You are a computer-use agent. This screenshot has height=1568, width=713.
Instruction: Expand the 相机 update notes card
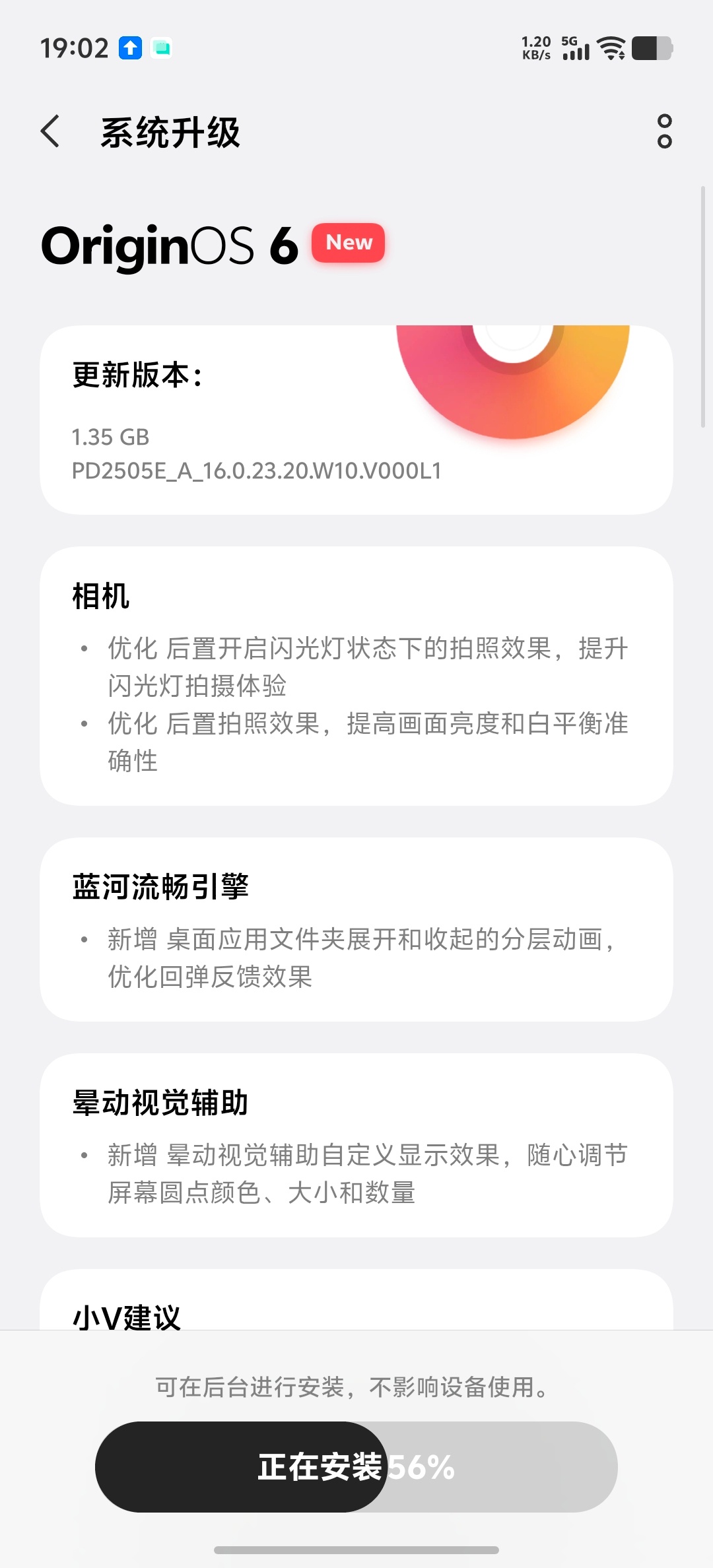356,673
